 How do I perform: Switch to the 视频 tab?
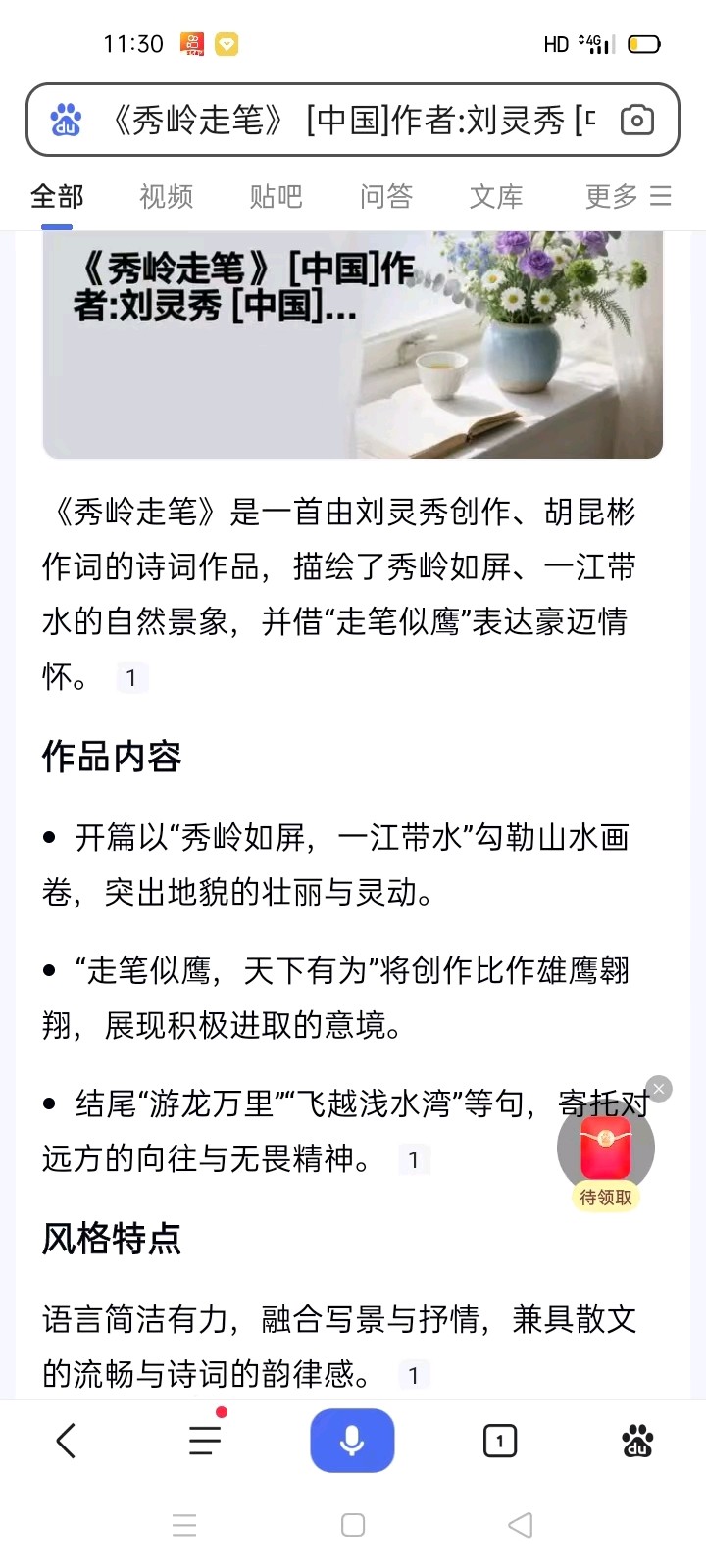(166, 196)
